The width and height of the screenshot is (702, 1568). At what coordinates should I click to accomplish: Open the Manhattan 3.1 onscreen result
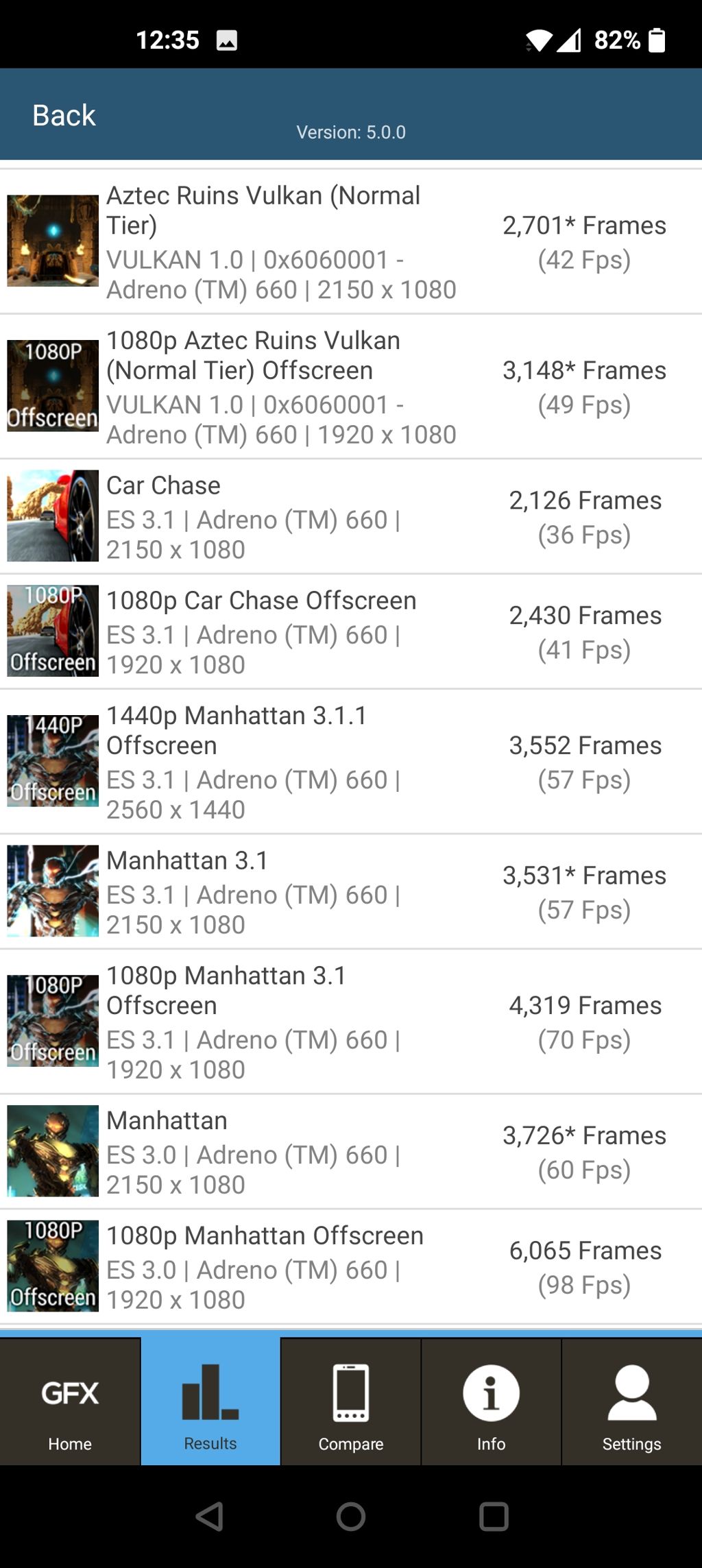click(350, 891)
